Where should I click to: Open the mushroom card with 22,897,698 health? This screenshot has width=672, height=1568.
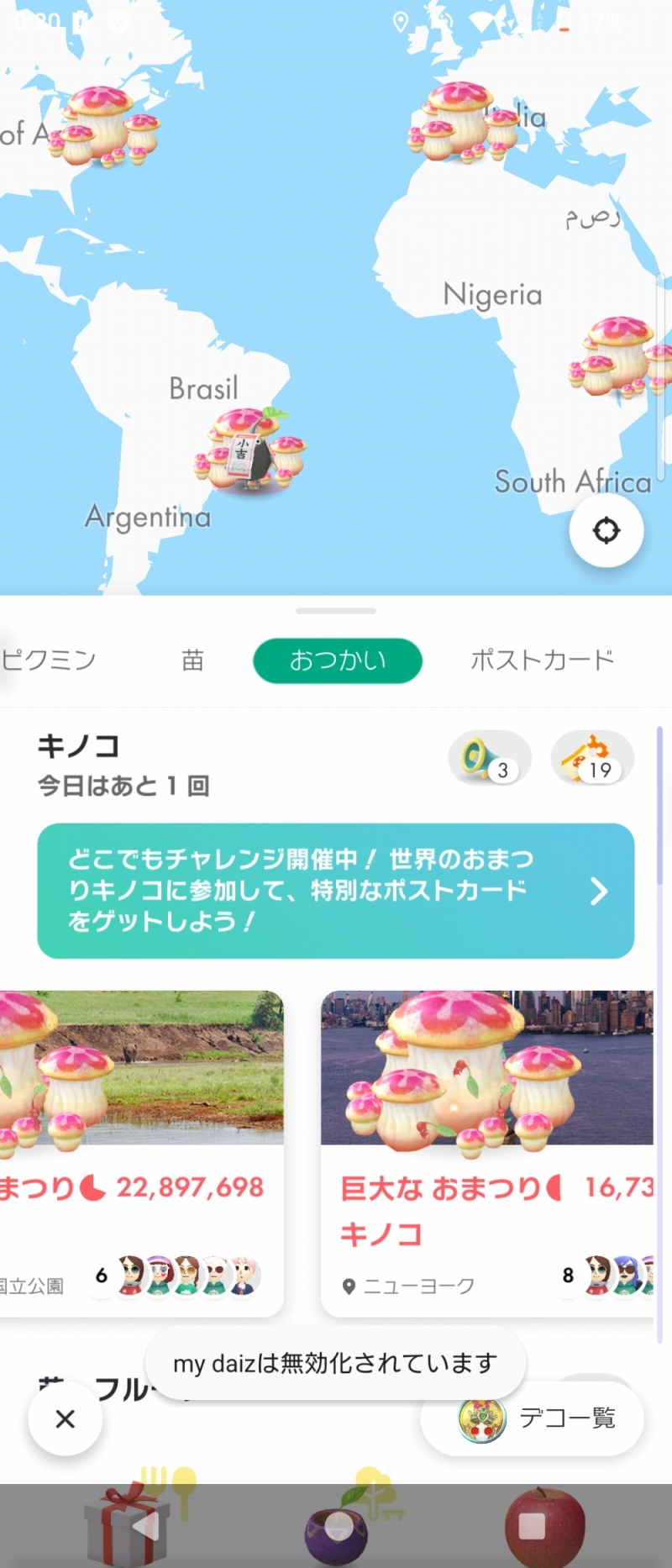(141, 1151)
